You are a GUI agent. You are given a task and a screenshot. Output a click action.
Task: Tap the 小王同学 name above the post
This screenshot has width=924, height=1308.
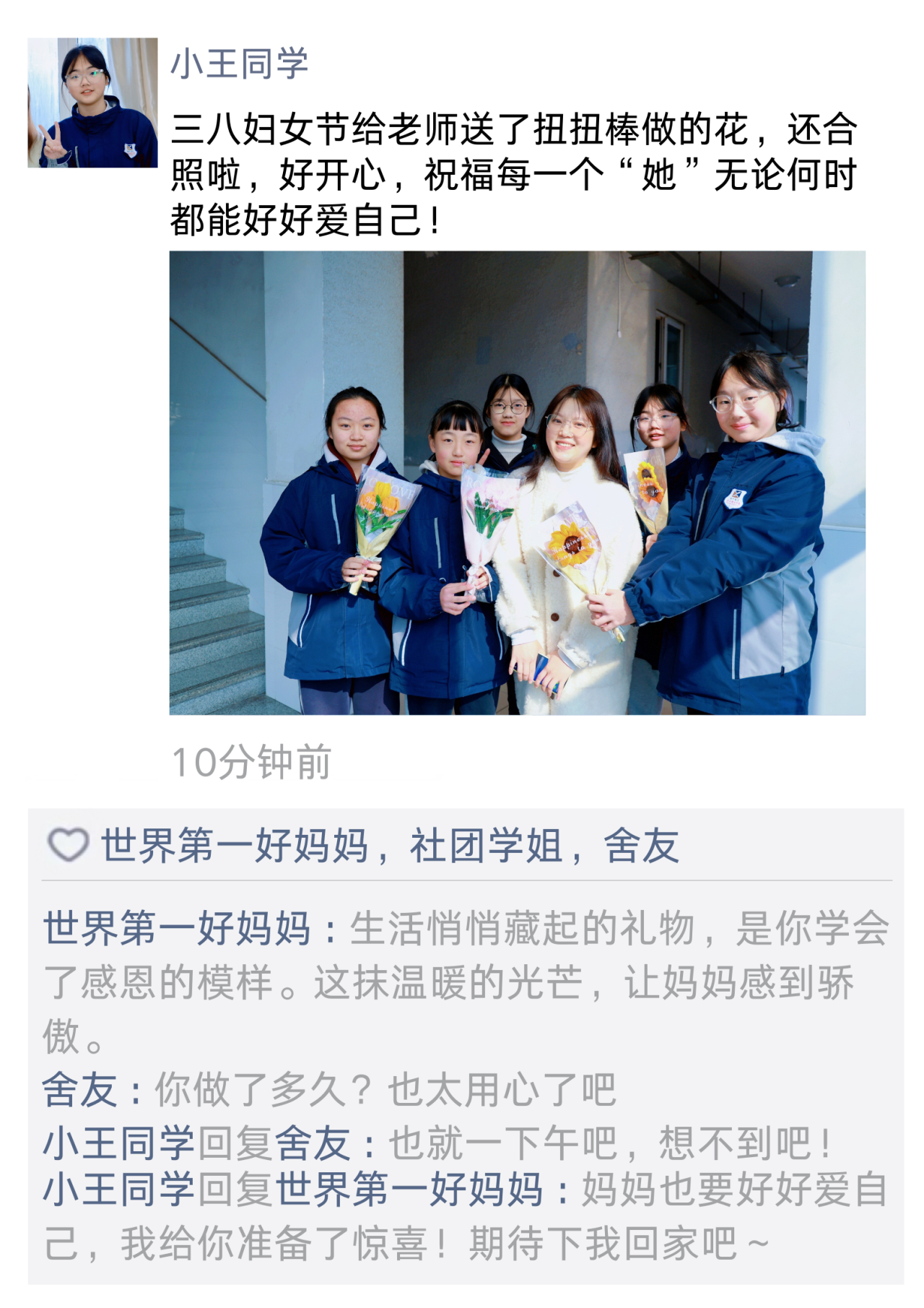[x=239, y=64]
